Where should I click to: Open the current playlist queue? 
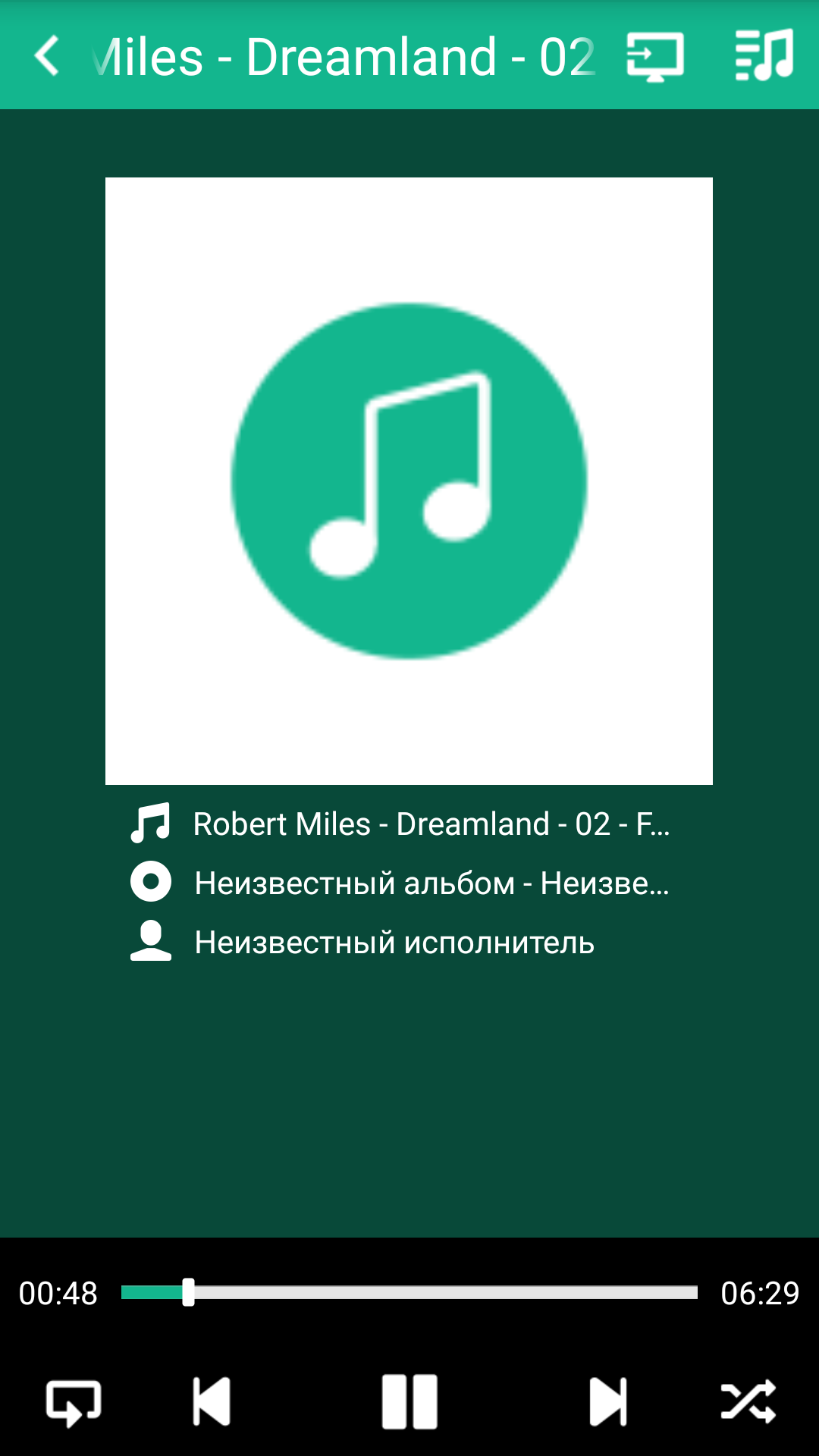coord(764,56)
